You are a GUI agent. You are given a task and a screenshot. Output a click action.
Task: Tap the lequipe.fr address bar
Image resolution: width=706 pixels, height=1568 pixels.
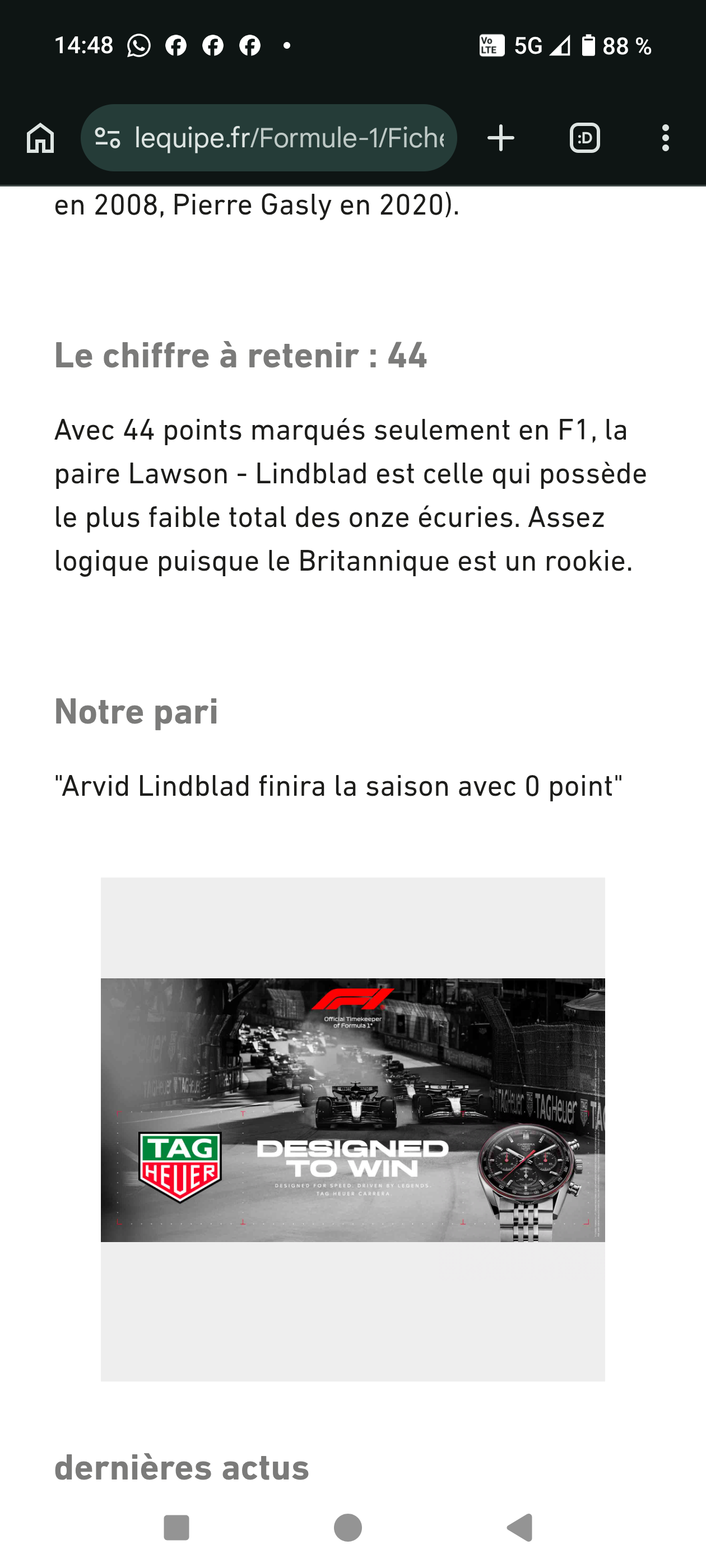[x=289, y=138]
